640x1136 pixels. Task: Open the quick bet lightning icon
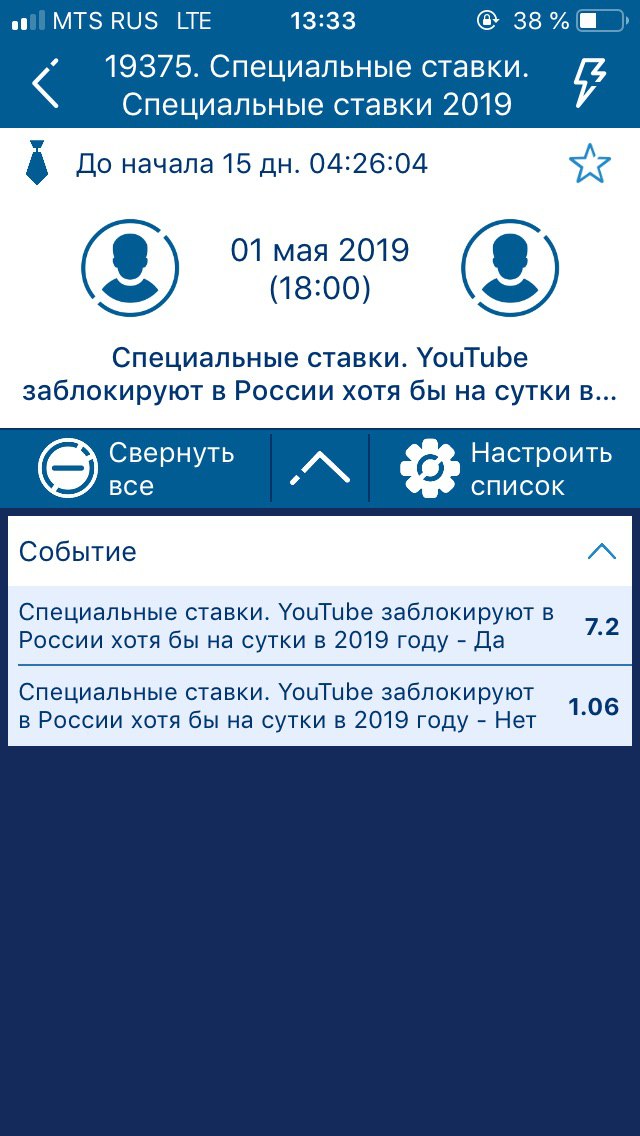(x=590, y=83)
